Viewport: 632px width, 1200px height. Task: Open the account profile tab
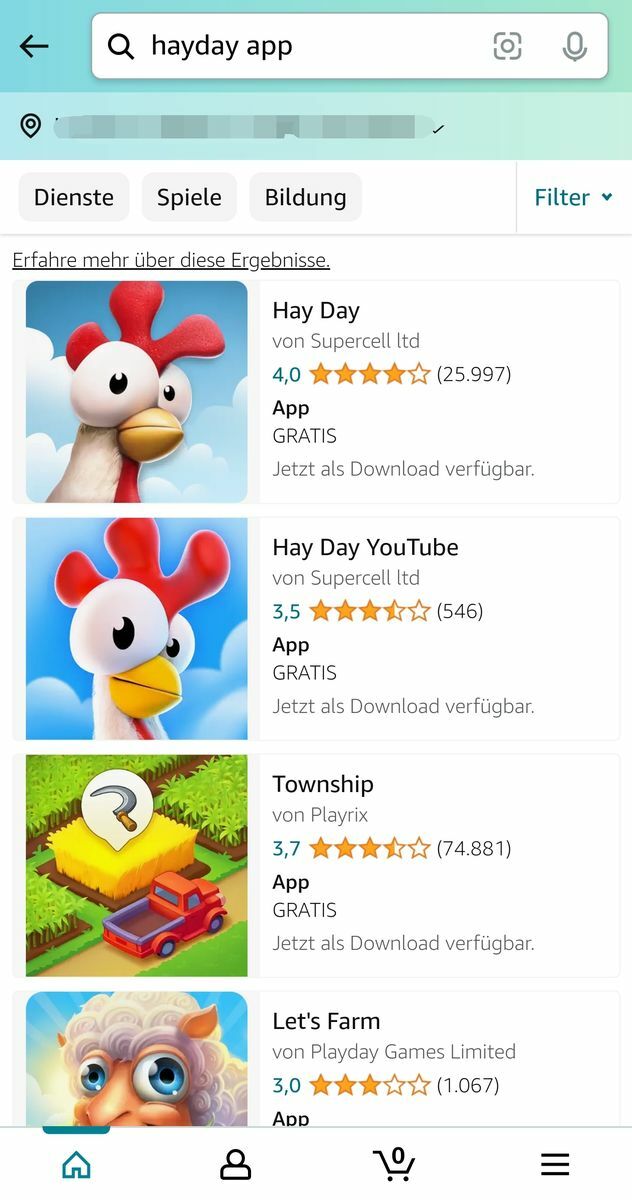point(235,1164)
